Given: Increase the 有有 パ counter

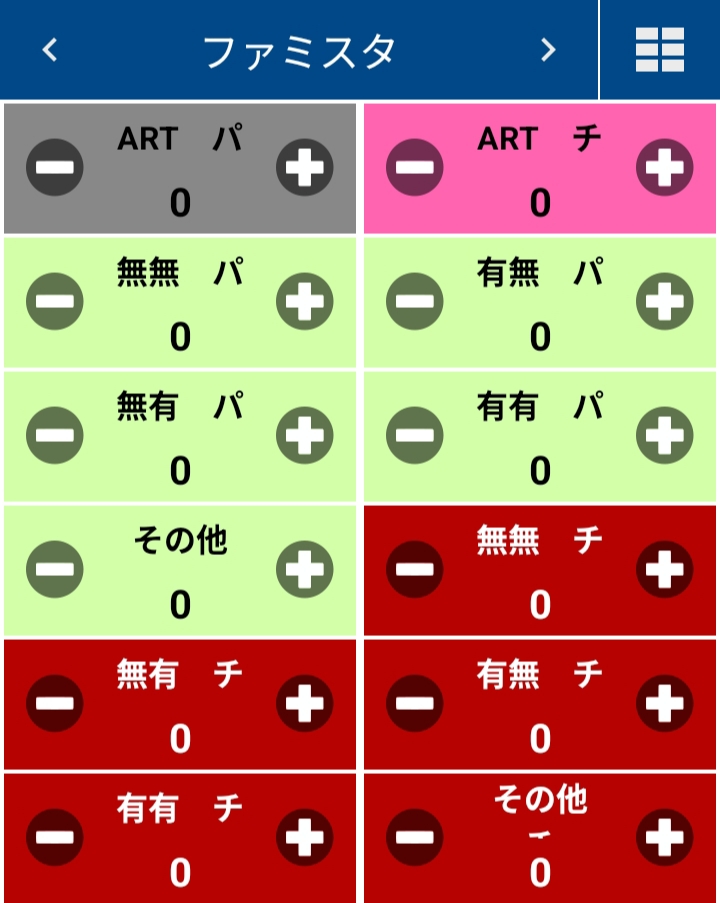Looking at the screenshot, I should click(664, 435).
